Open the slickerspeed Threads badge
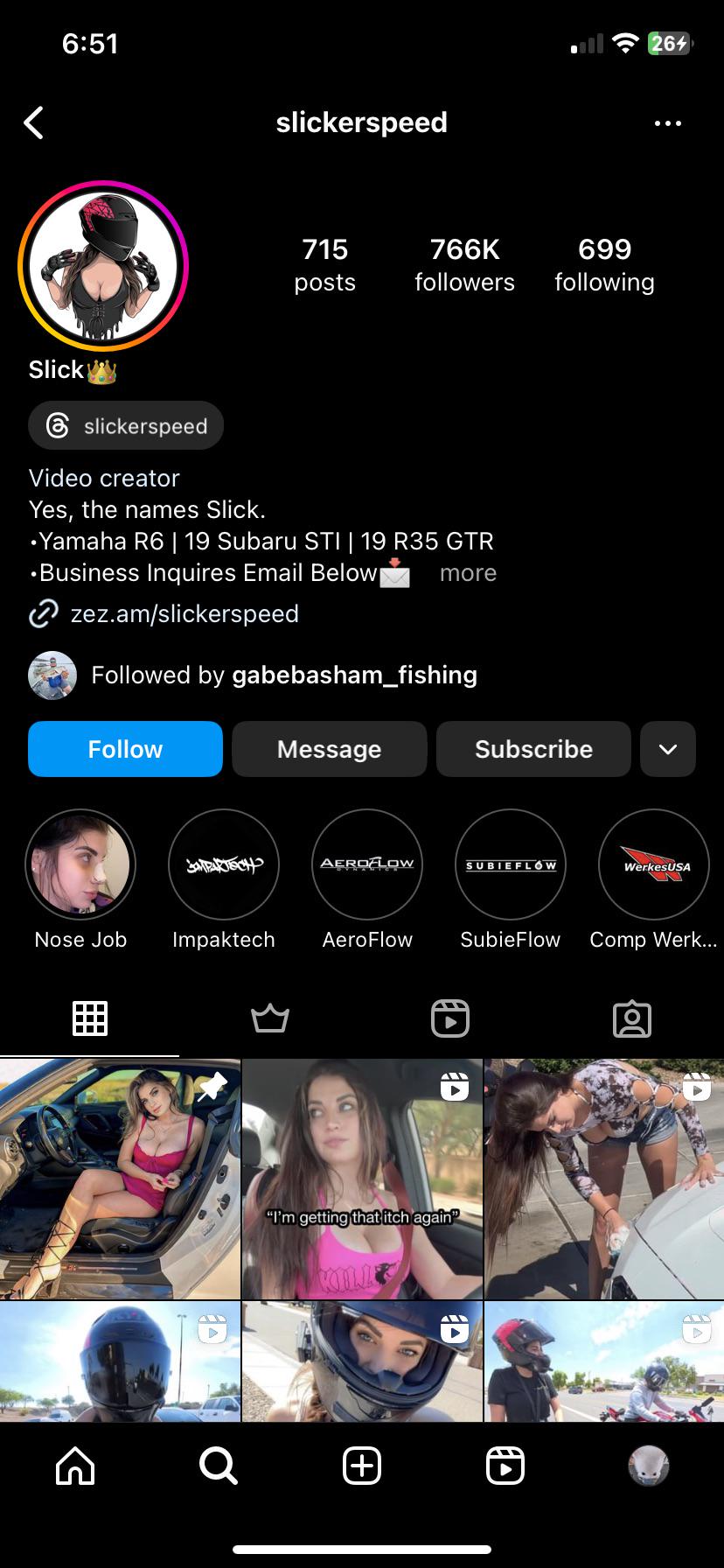 pyautogui.click(x=126, y=426)
